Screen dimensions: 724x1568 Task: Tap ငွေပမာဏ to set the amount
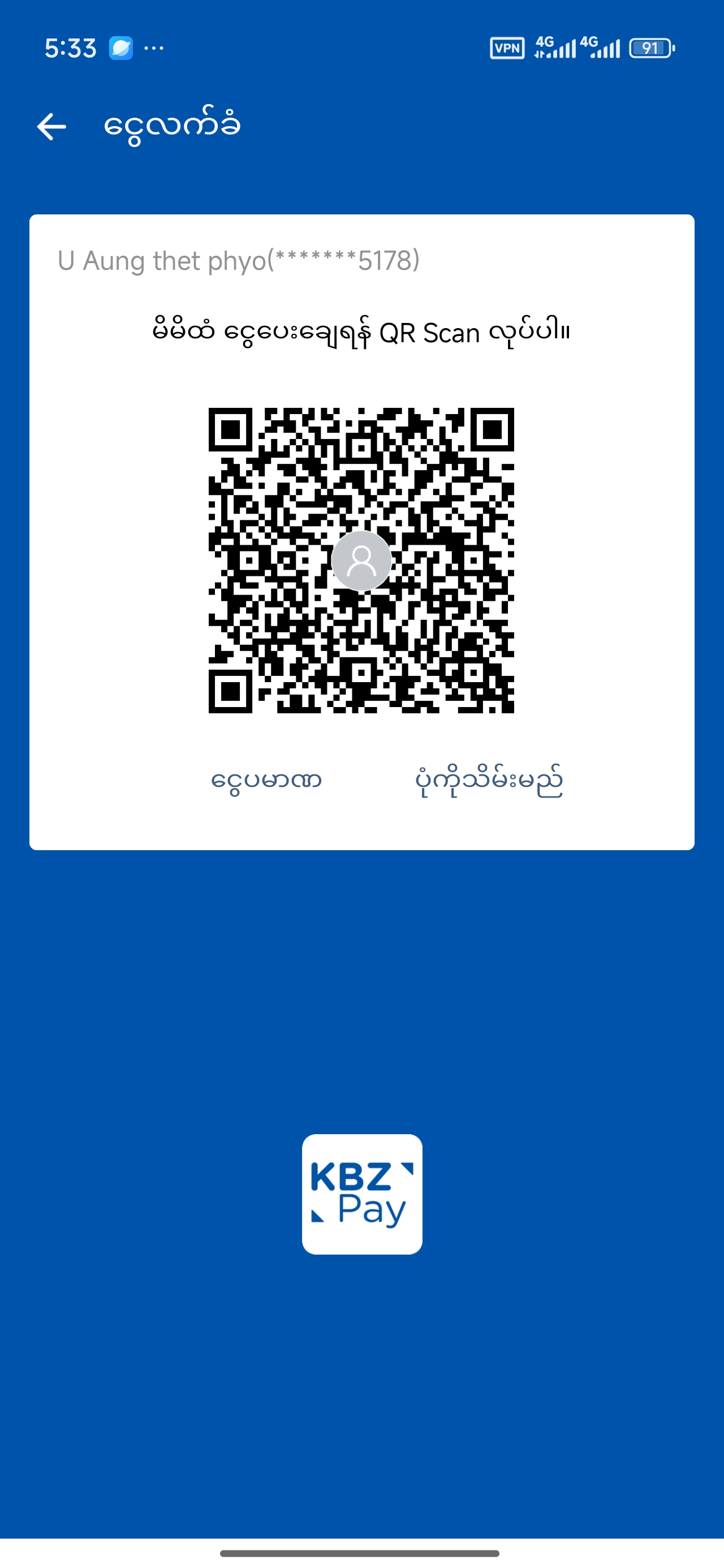click(266, 779)
